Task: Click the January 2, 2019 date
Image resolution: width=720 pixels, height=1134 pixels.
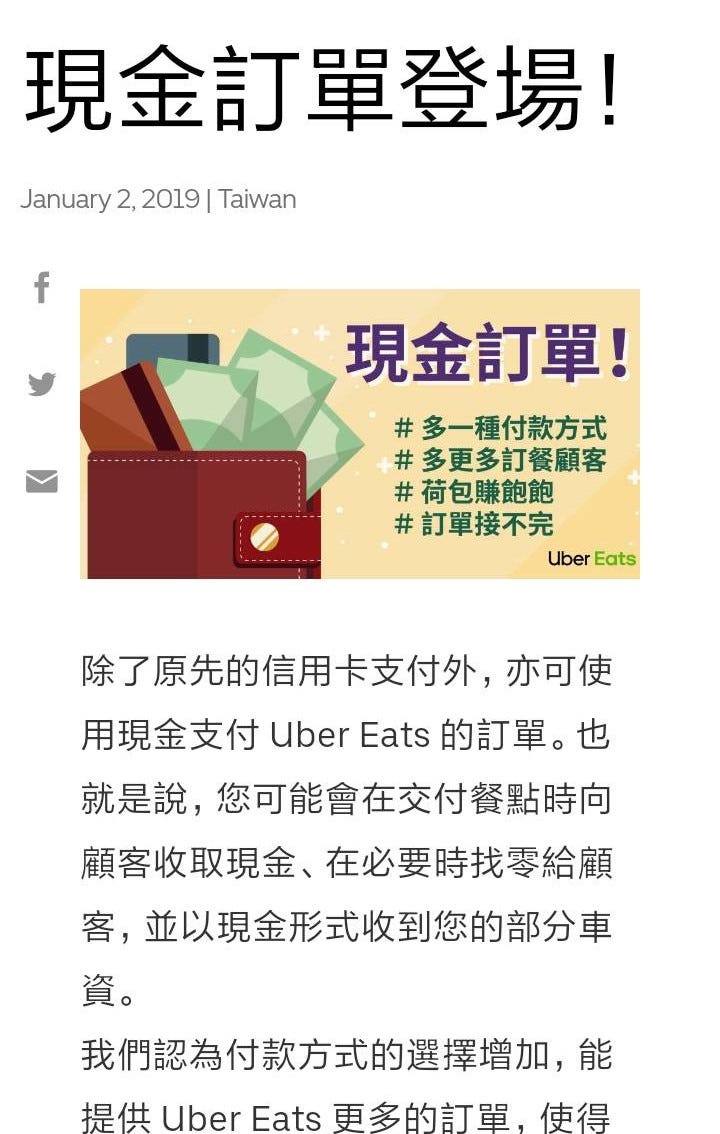Action: coord(108,199)
